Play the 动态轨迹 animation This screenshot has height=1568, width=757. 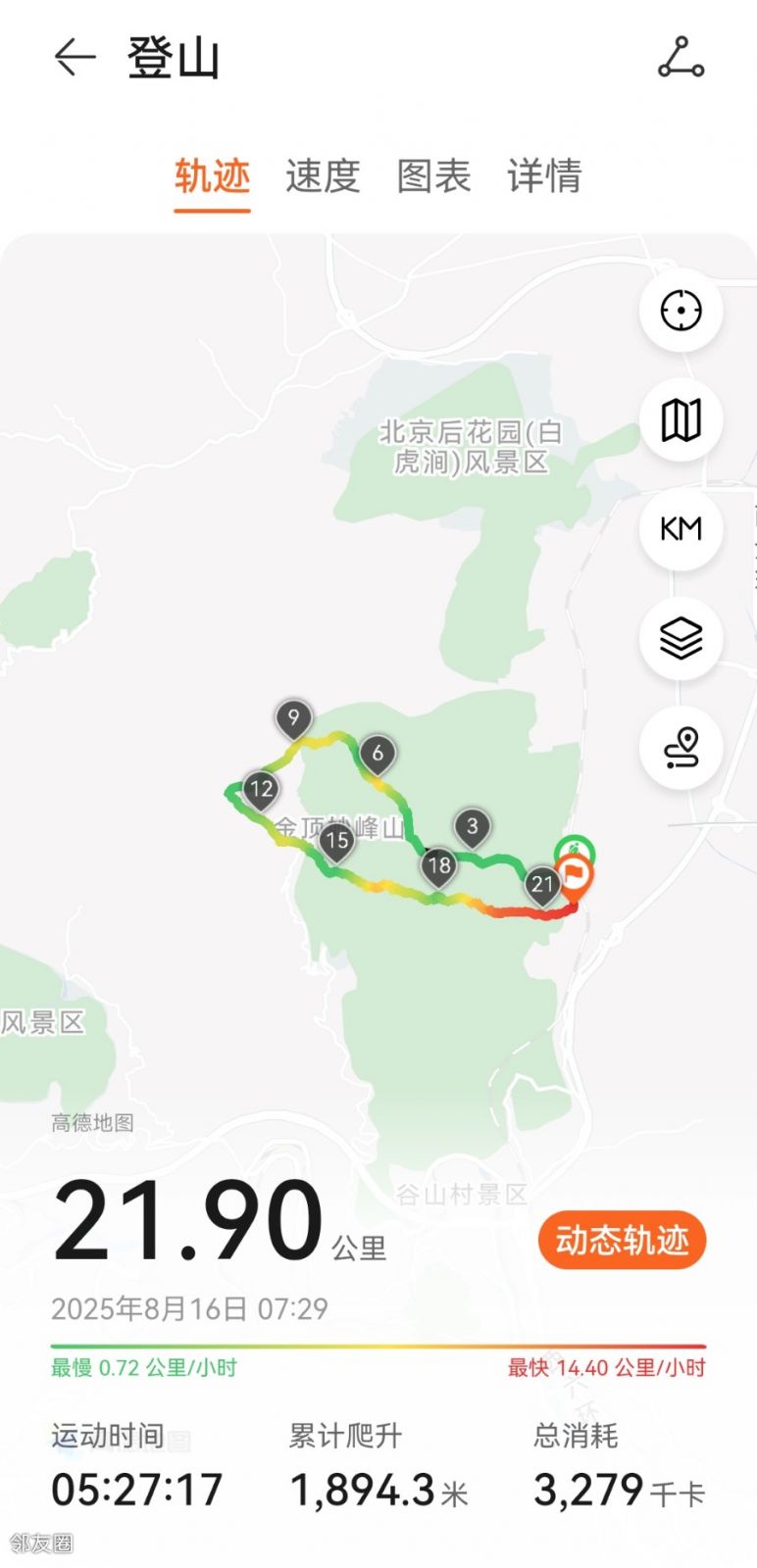pos(622,1241)
